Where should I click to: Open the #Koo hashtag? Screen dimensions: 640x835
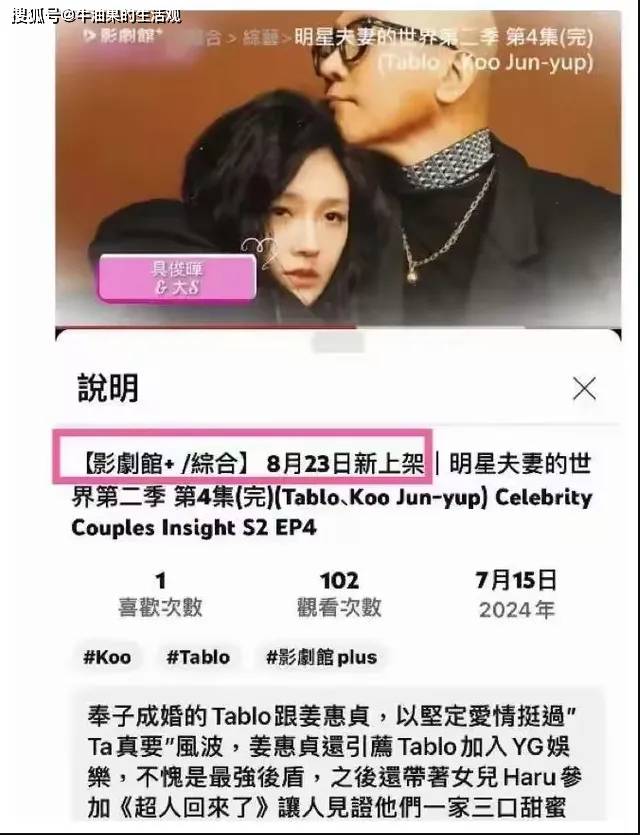coord(106,657)
